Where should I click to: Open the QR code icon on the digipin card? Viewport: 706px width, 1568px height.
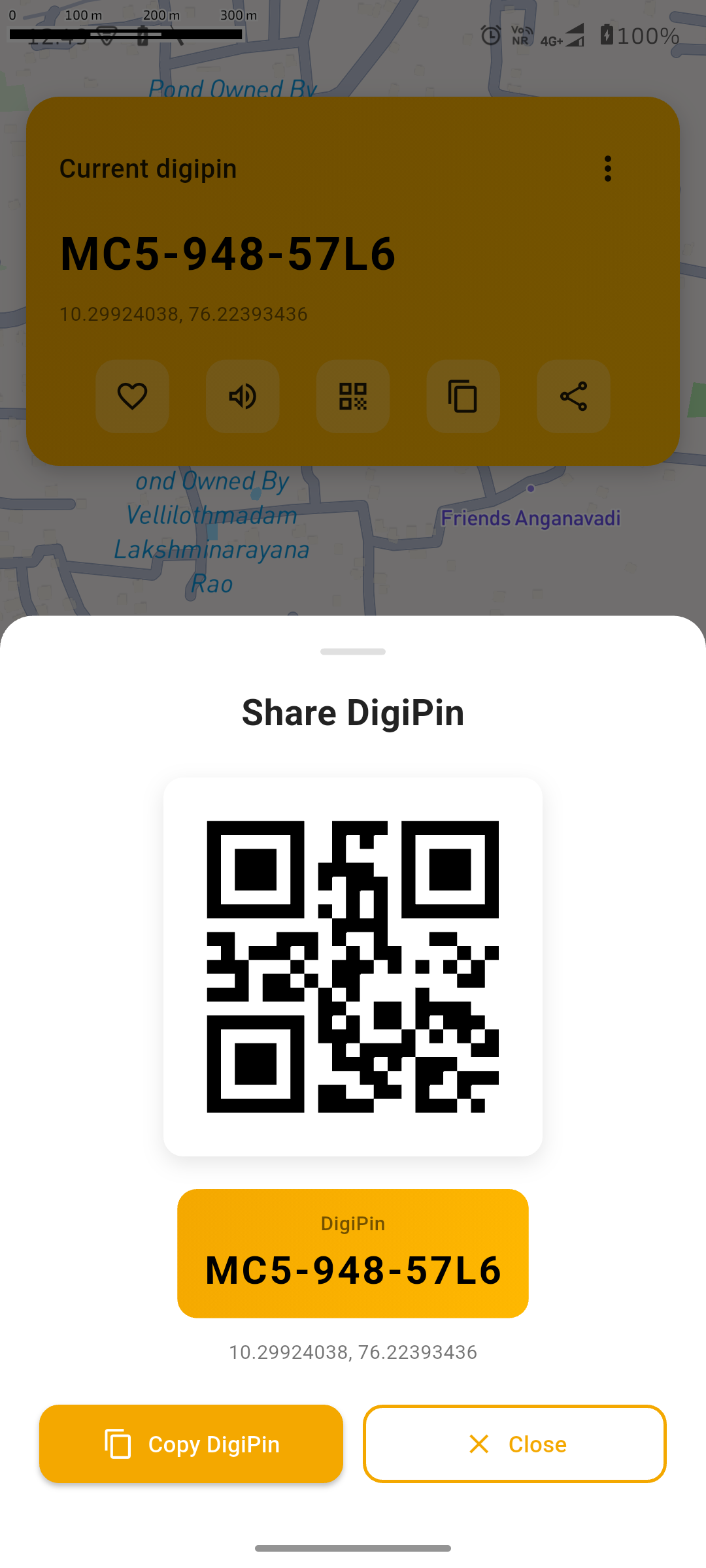(x=352, y=397)
